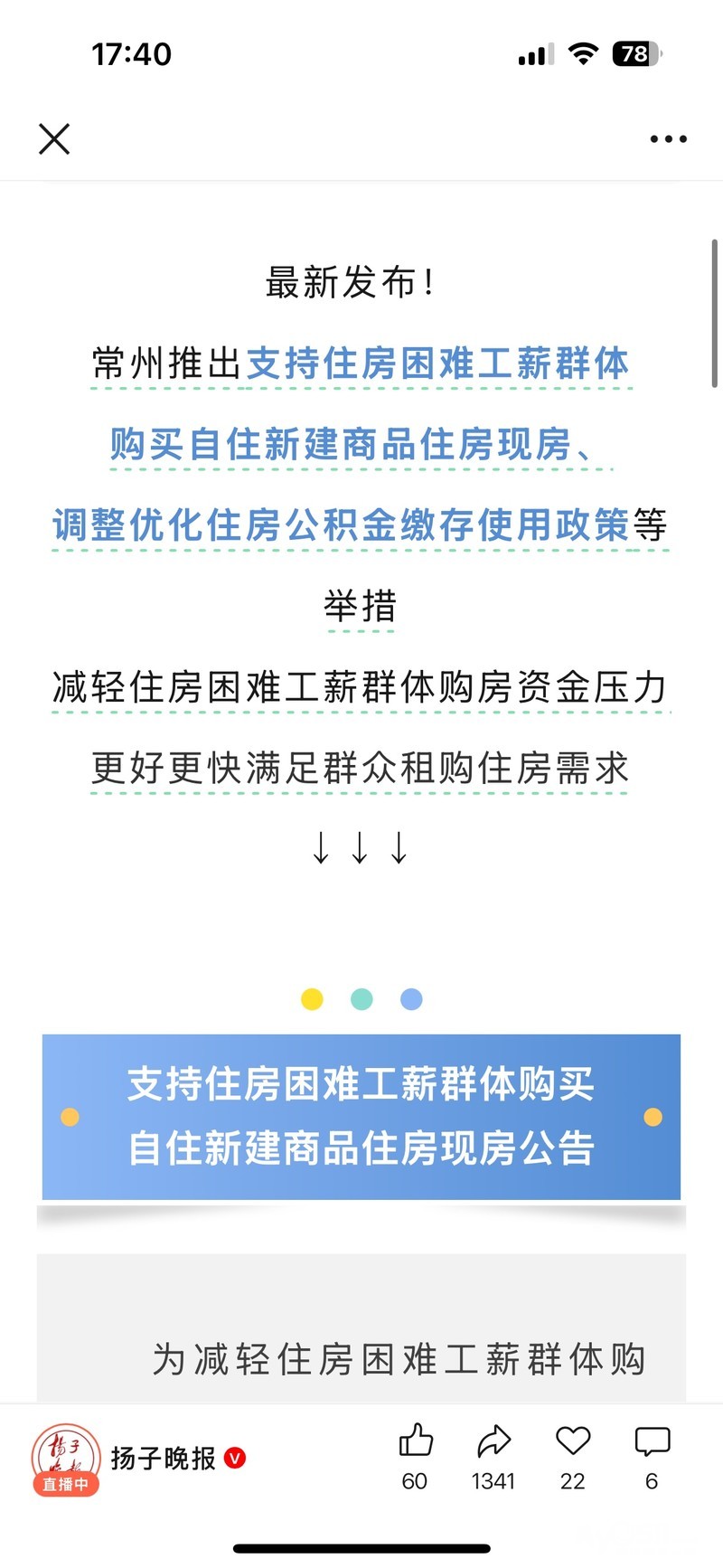This screenshot has width=723, height=1568.
Task: Open the comments section
Action: 652,1441
